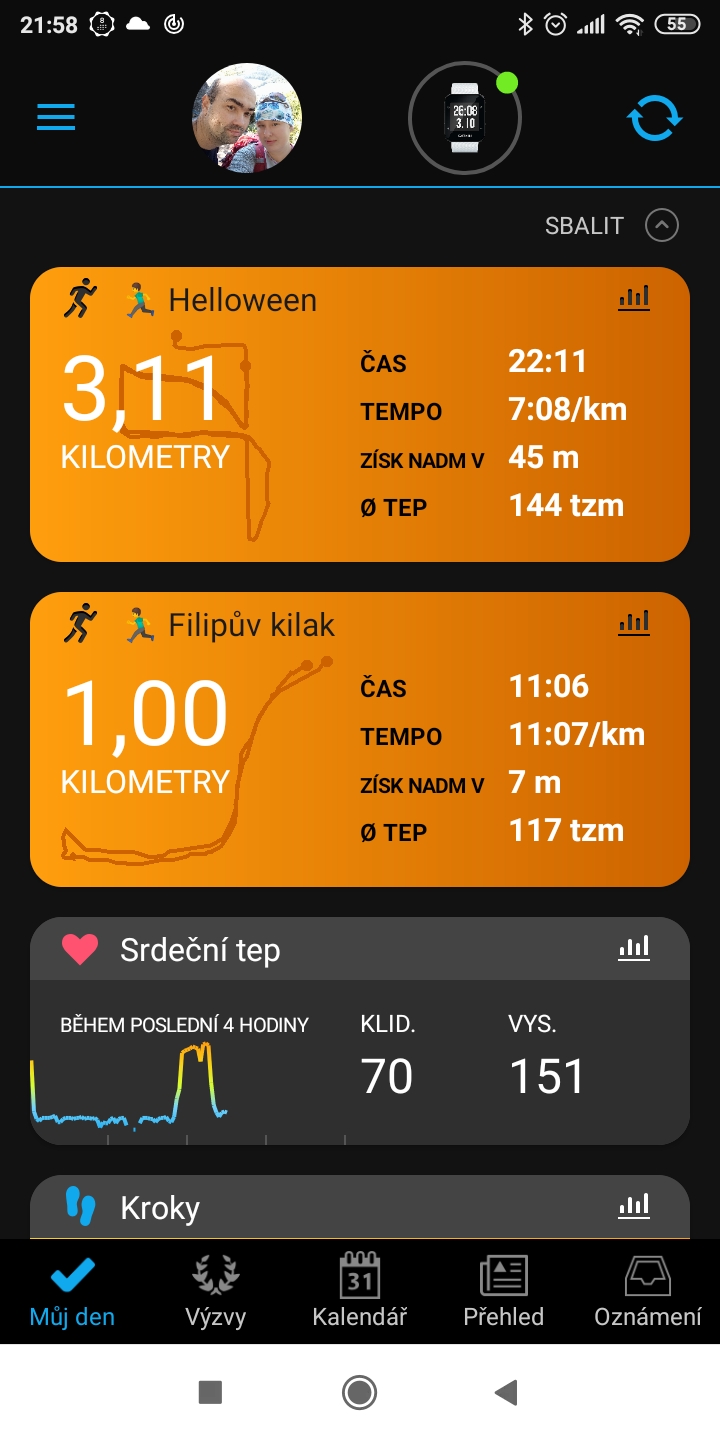Image resolution: width=720 pixels, height=1440 pixels.
Task: Collapse cards with the SBALIT chevron
Action: (x=662, y=225)
